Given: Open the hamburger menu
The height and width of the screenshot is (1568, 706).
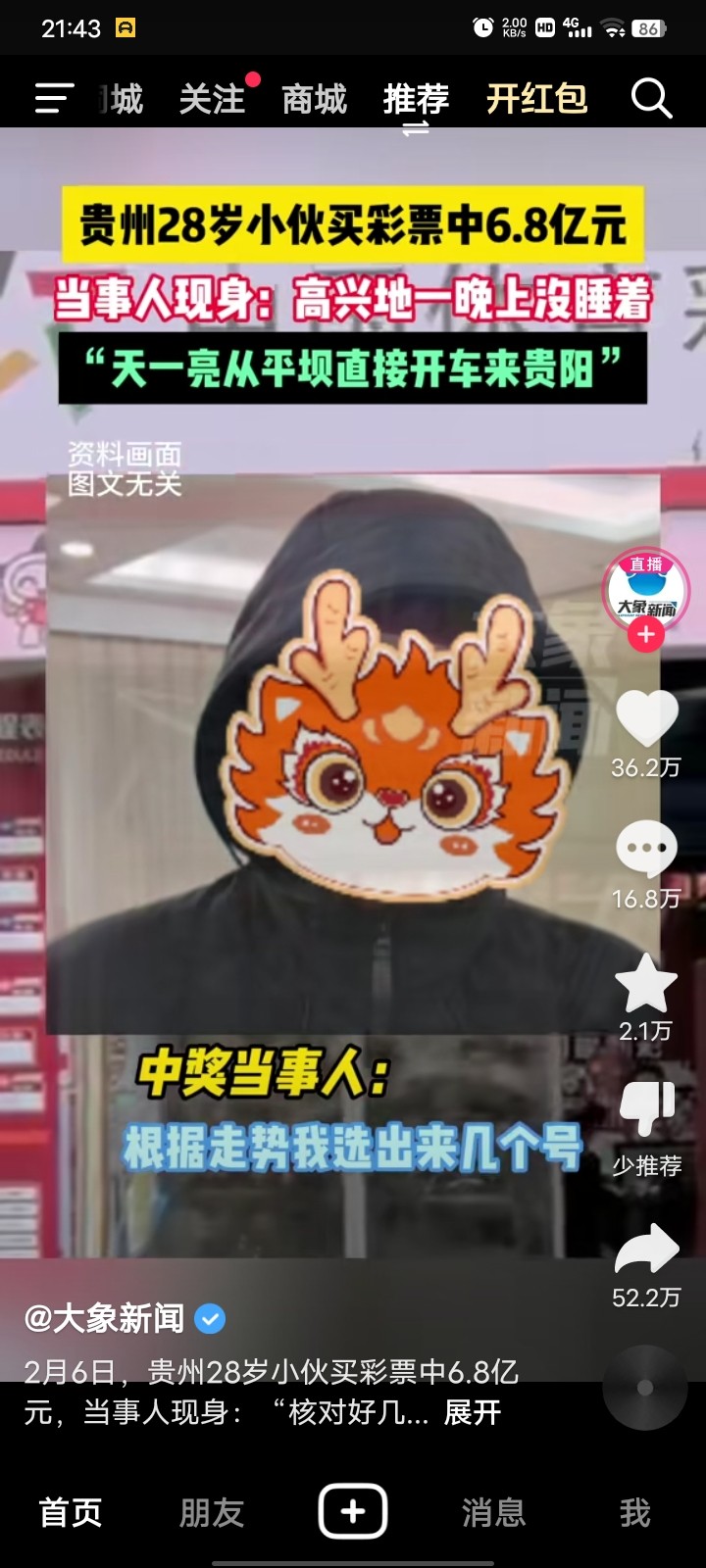Looking at the screenshot, I should 54,98.
